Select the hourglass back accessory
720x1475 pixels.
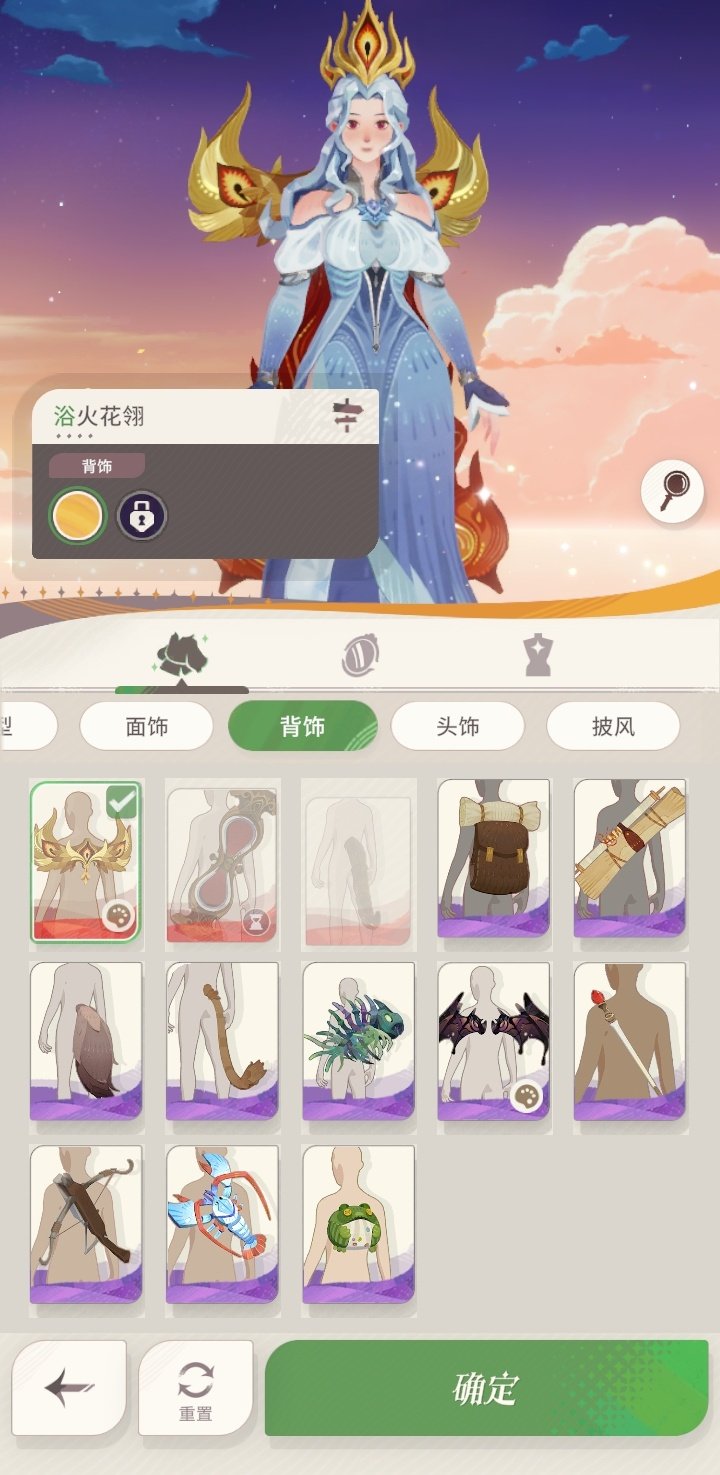click(x=222, y=860)
